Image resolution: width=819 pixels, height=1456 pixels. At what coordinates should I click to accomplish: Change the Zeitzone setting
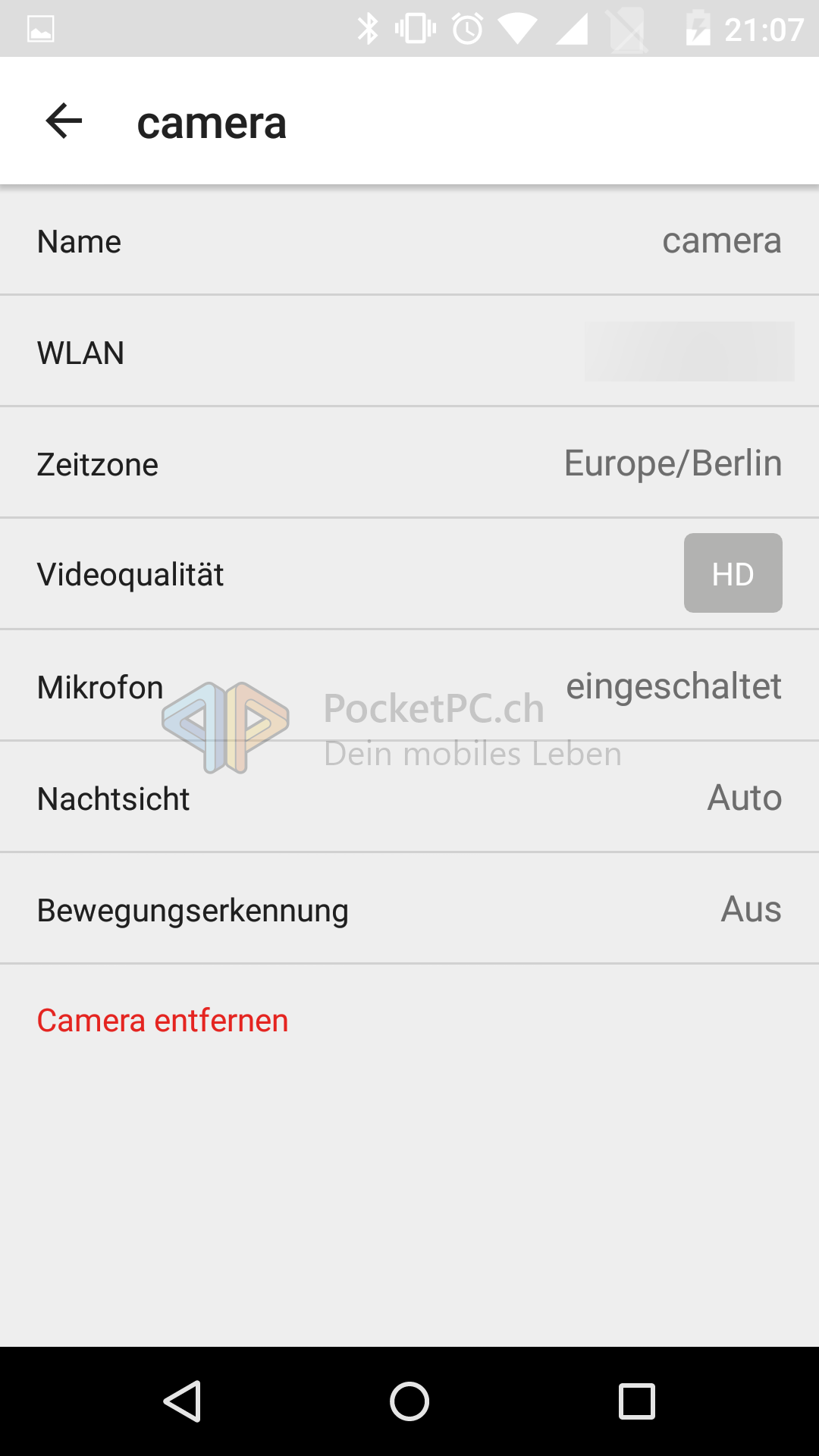point(409,463)
